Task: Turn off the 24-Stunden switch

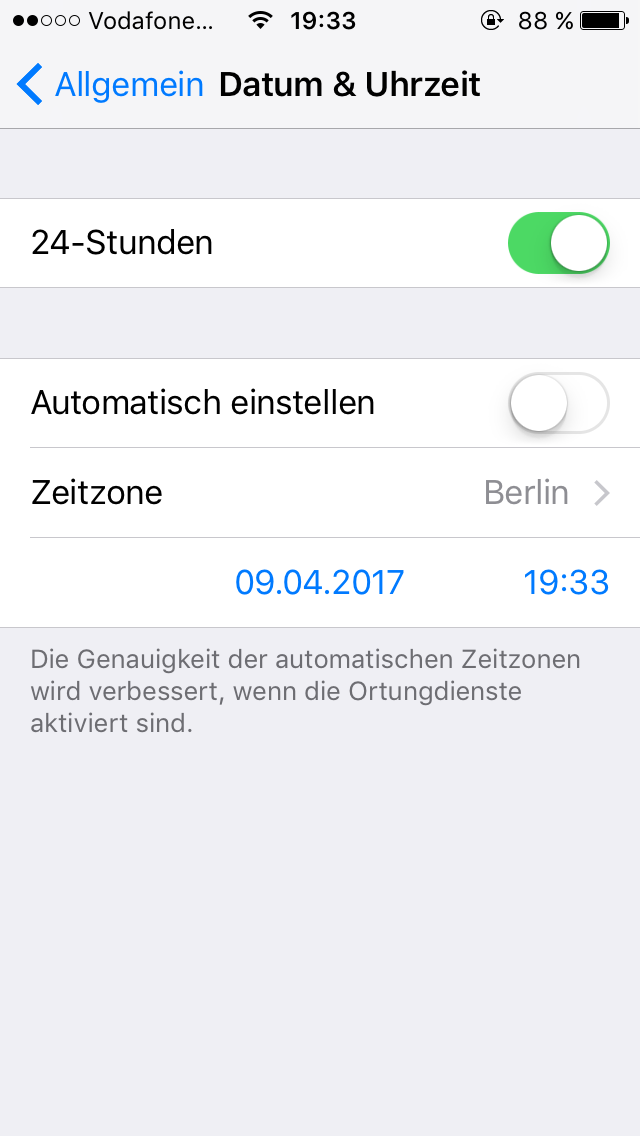Action: (x=559, y=243)
